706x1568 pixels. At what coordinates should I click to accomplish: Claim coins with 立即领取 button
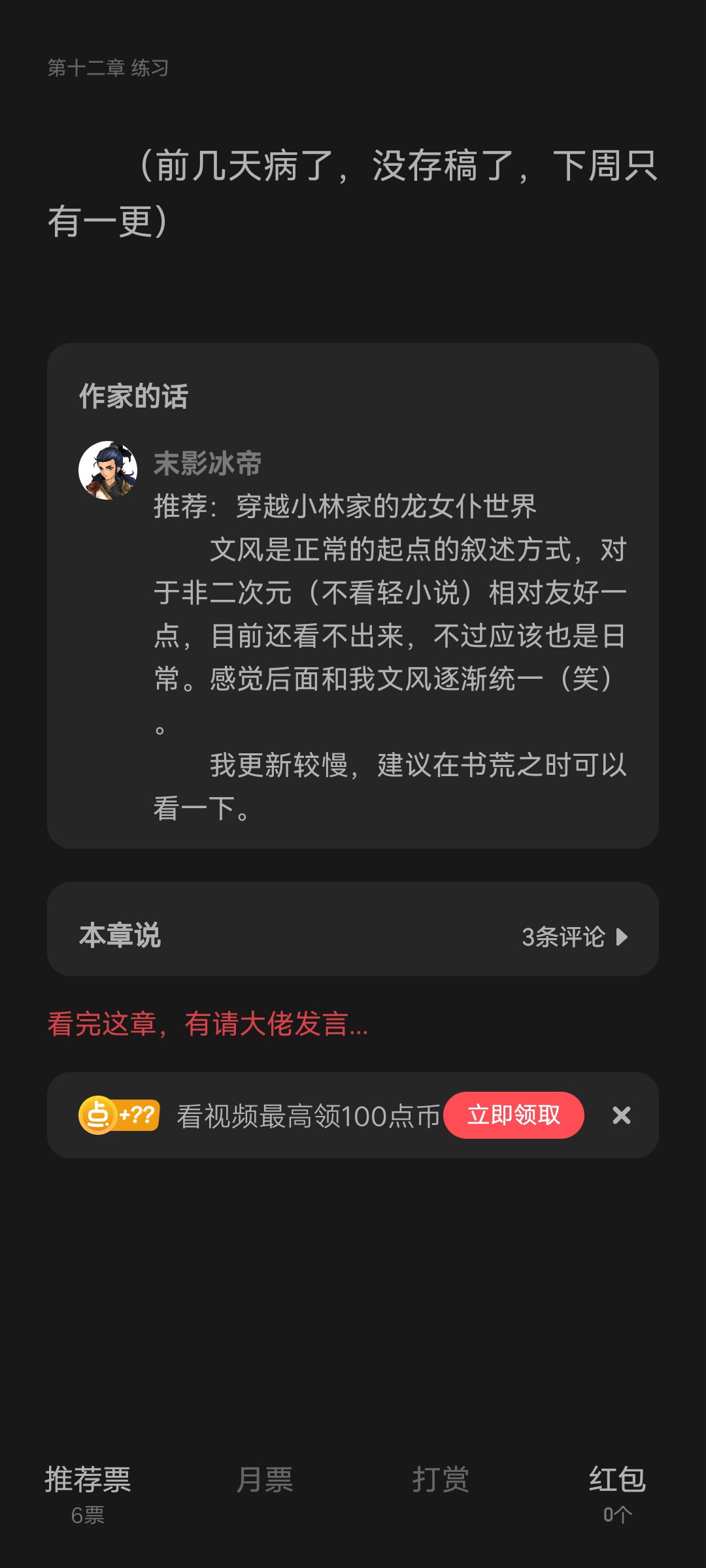point(513,1115)
